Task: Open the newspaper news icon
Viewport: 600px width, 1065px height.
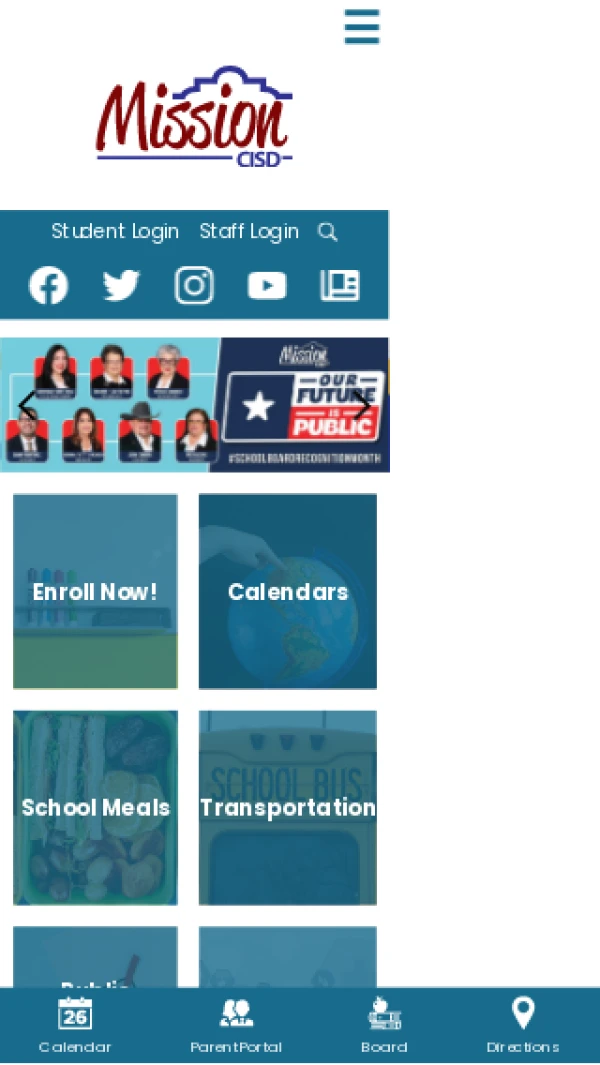Action: pyautogui.click(x=340, y=286)
